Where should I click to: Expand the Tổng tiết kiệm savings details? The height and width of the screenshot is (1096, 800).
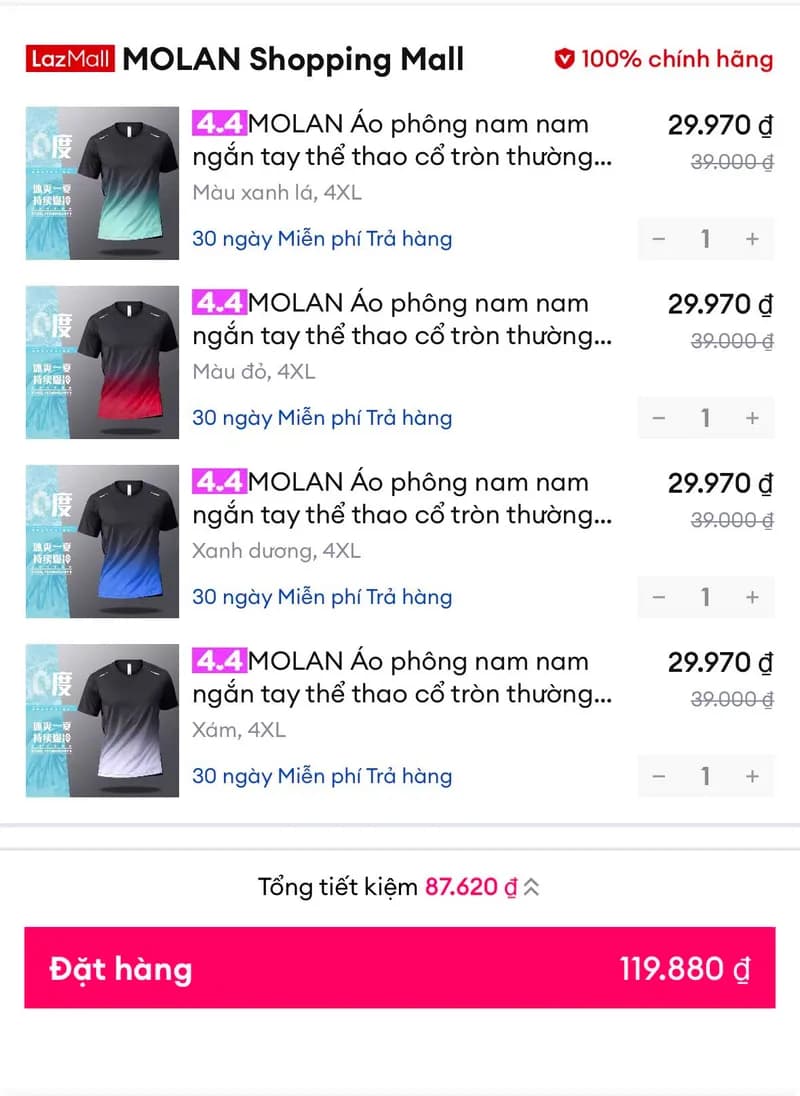tap(531, 886)
